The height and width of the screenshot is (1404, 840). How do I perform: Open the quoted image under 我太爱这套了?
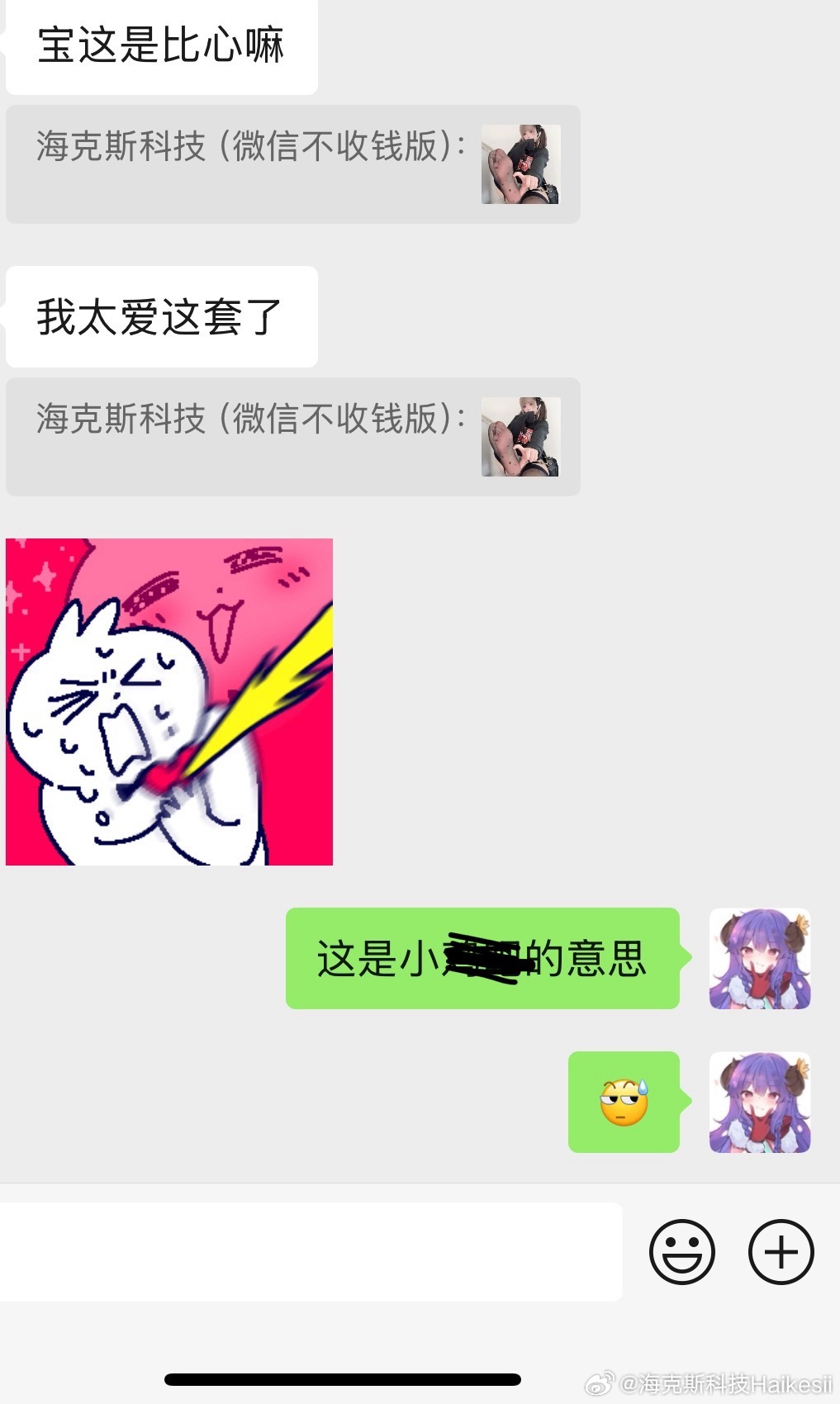click(x=520, y=437)
